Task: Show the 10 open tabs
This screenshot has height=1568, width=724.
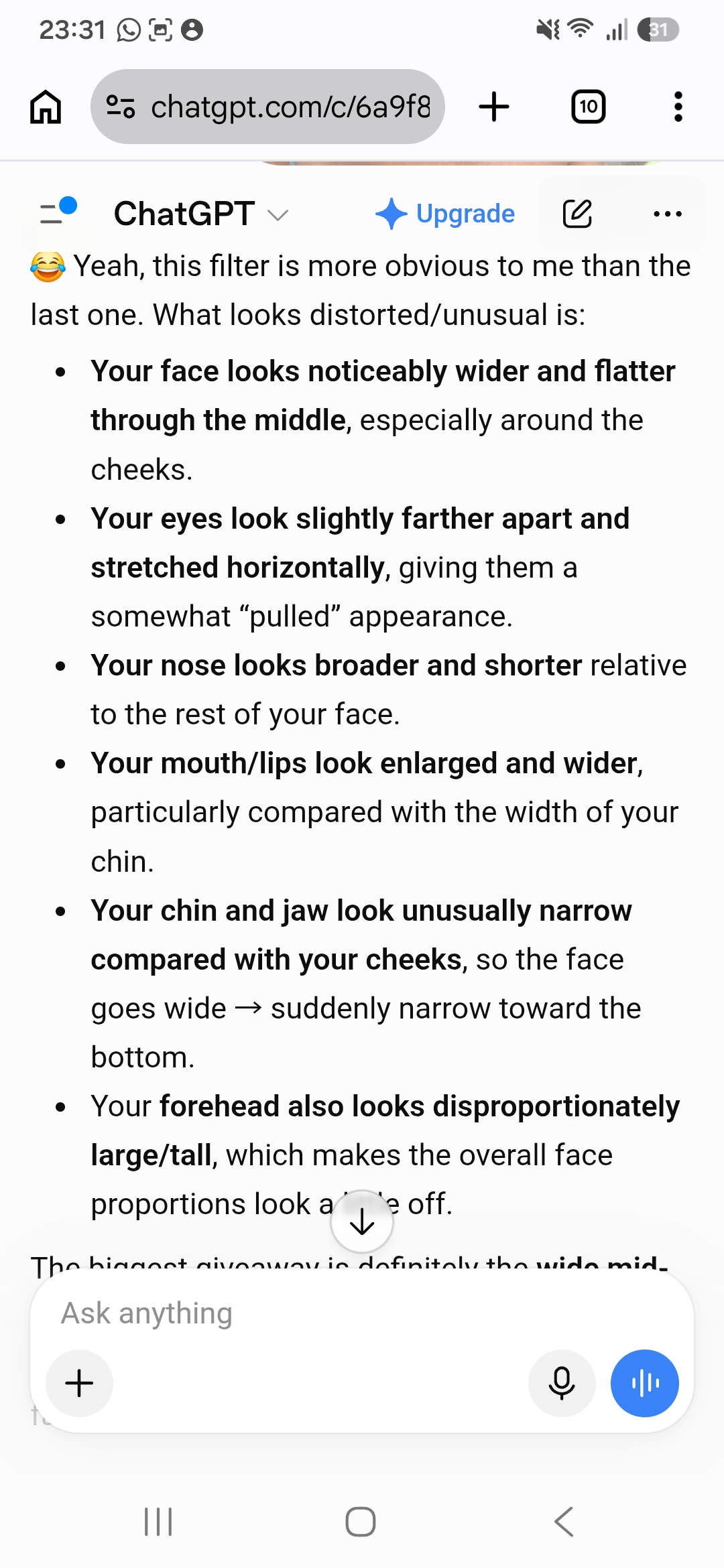Action: tap(588, 107)
